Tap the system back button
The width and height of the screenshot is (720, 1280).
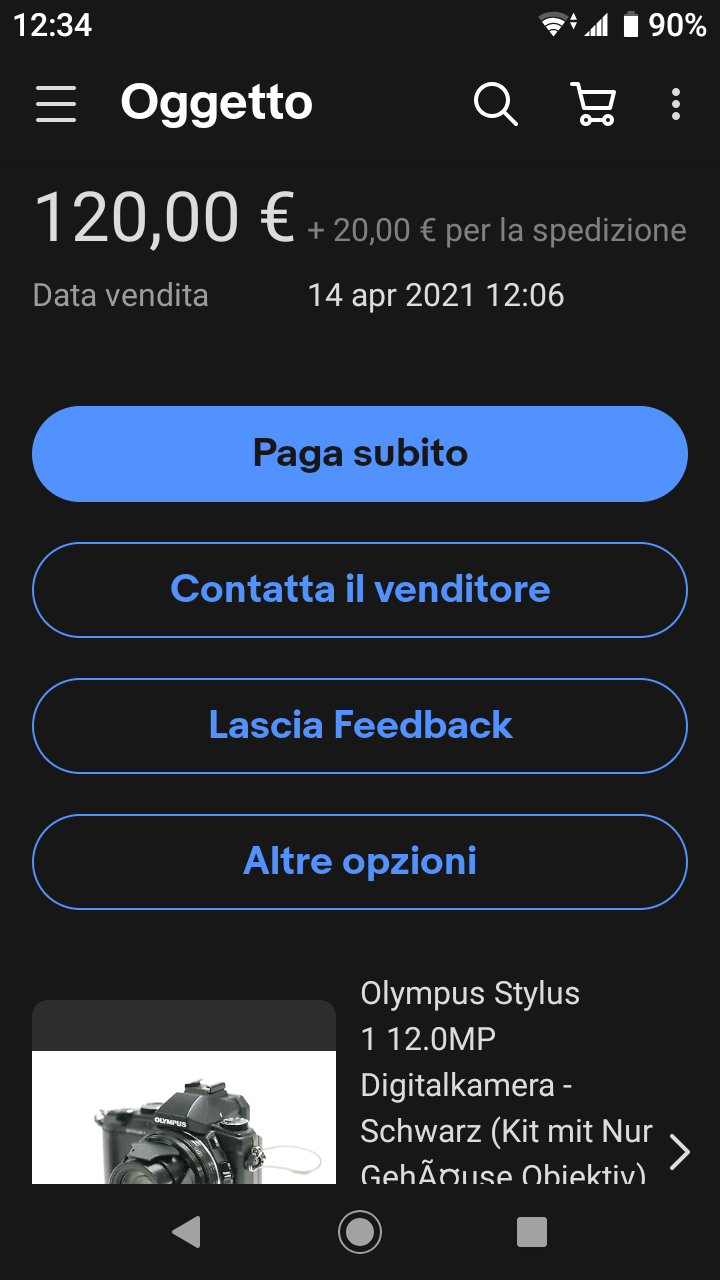(186, 1232)
